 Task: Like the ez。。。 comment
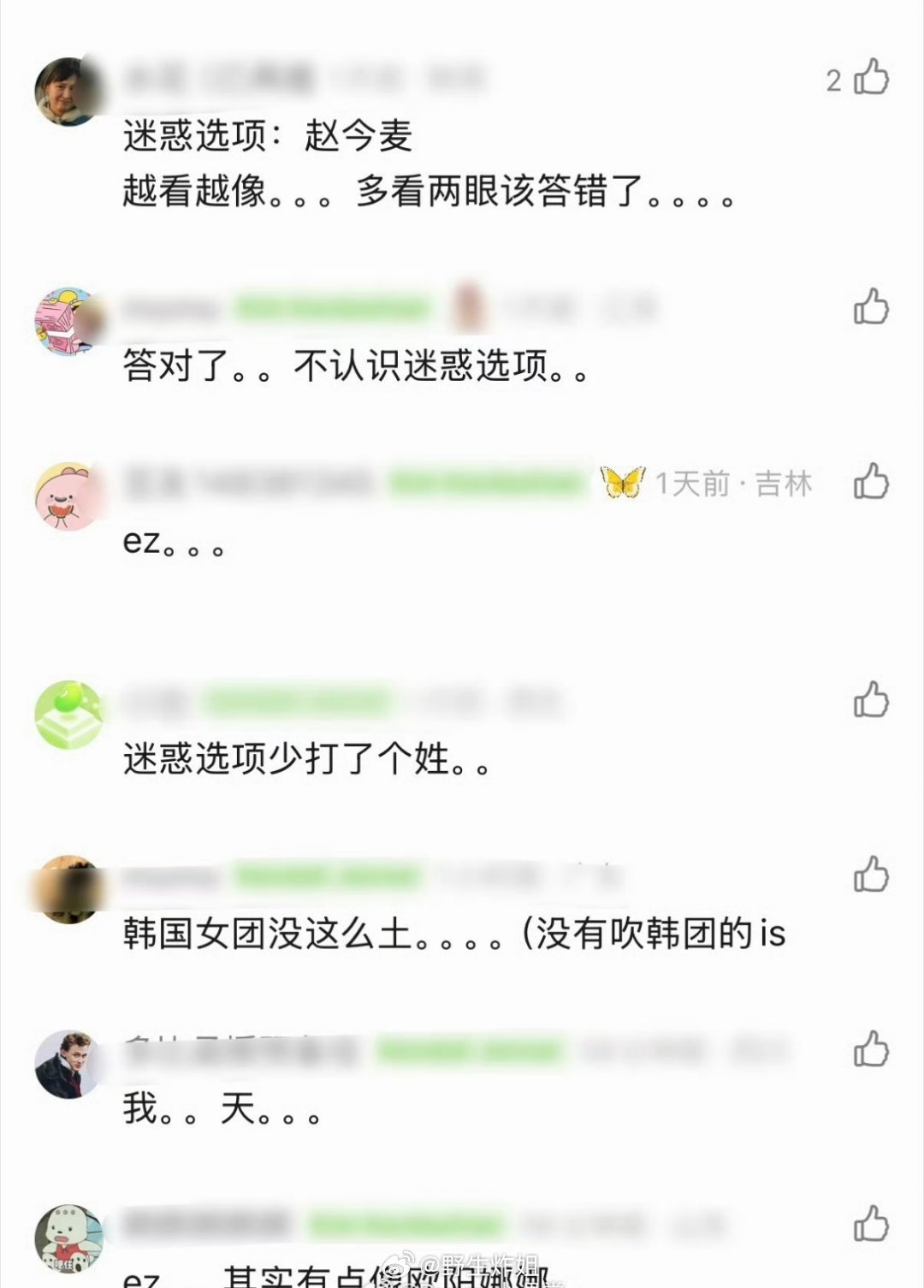point(870,484)
